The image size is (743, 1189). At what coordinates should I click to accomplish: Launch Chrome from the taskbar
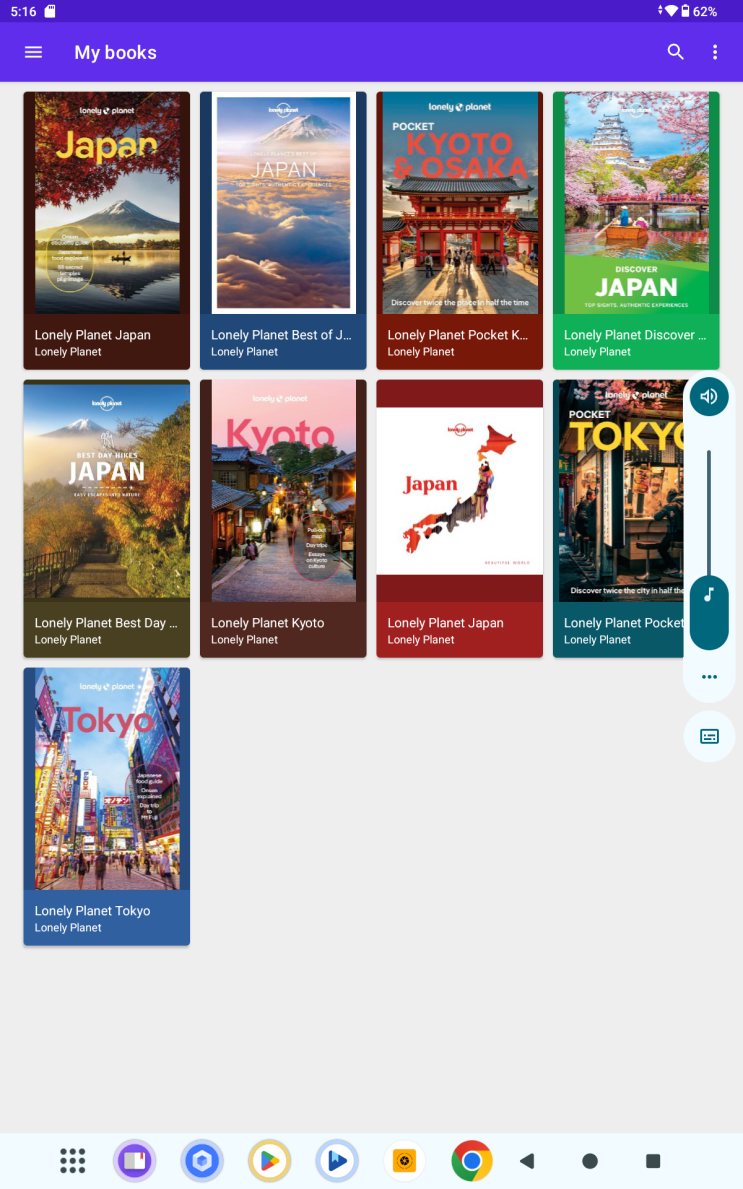point(472,1161)
